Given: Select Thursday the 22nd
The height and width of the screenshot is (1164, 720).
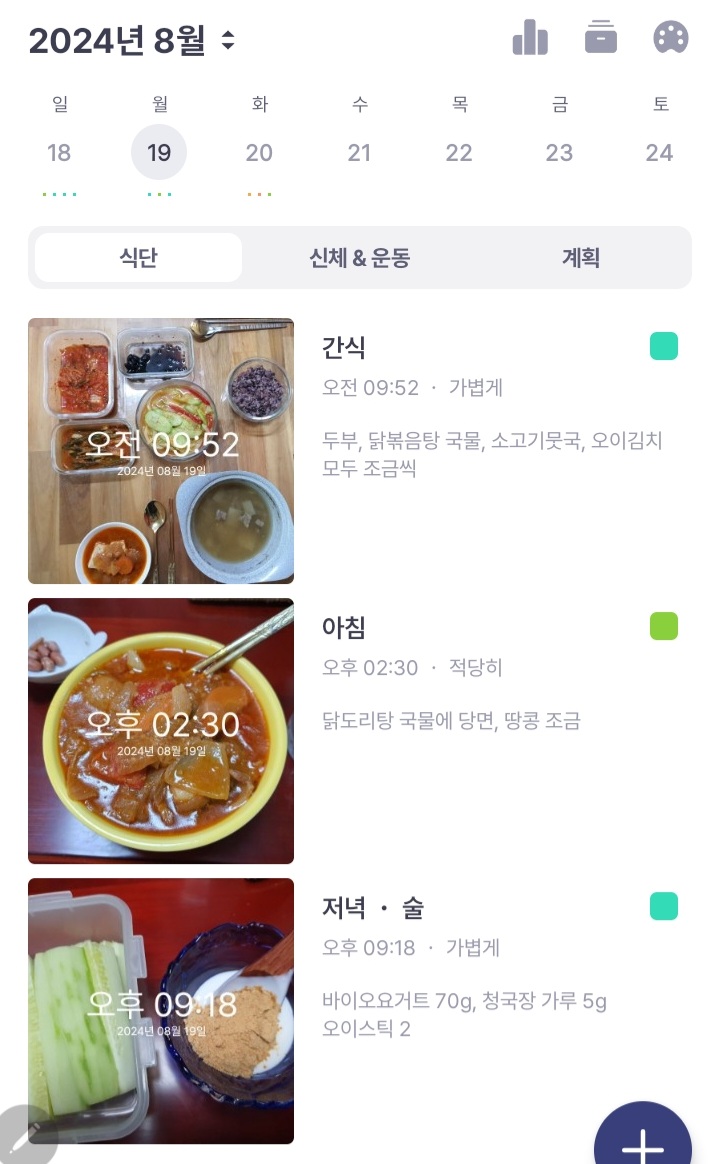Looking at the screenshot, I should click(x=459, y=153).
